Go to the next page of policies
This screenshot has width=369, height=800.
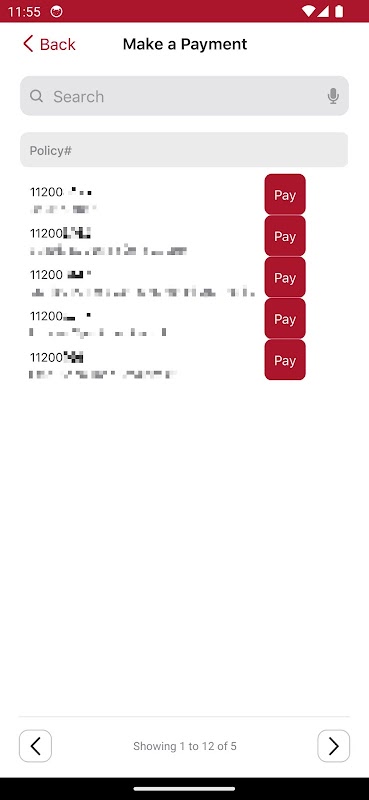[x=333, y=746]
